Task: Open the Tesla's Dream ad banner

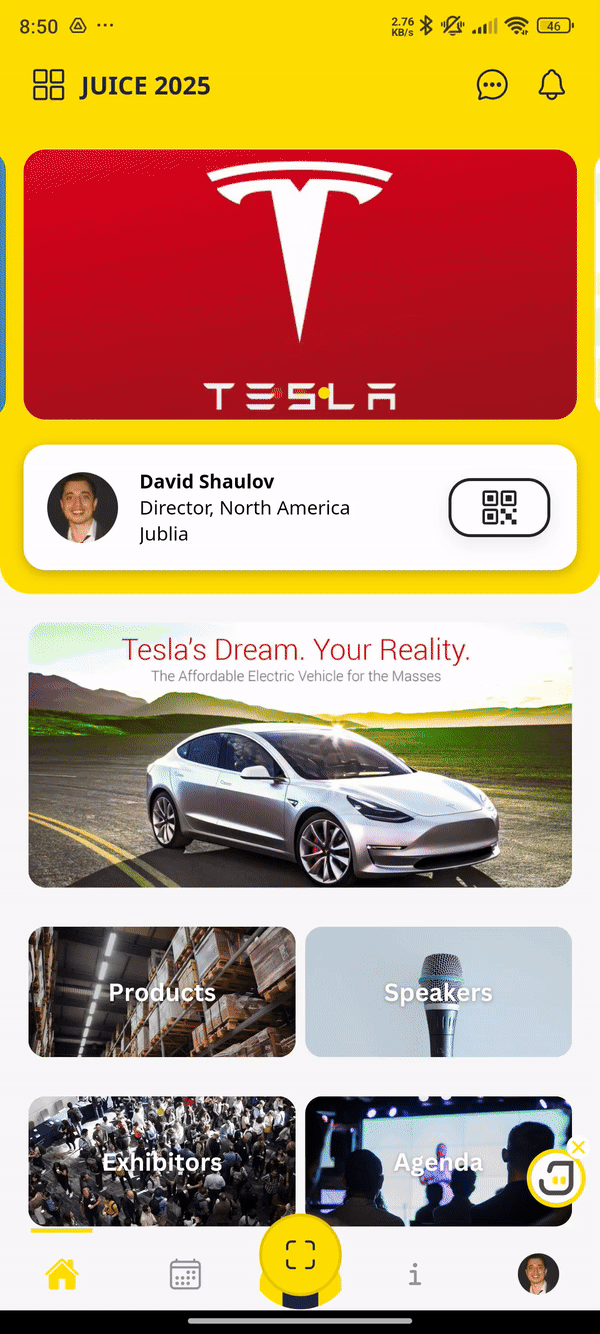Action: (x=300, y=755)
